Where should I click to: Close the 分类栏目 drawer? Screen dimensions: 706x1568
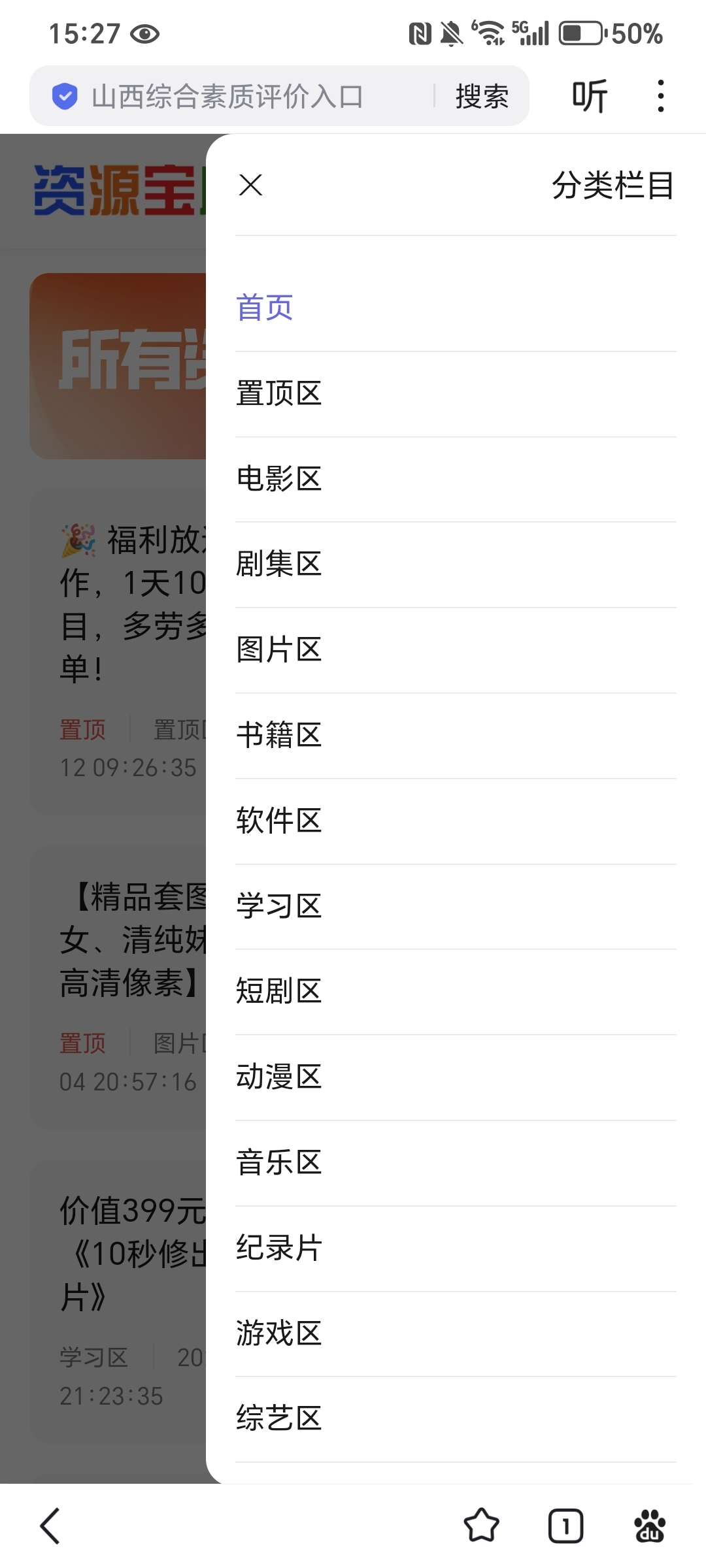[250, 186]
